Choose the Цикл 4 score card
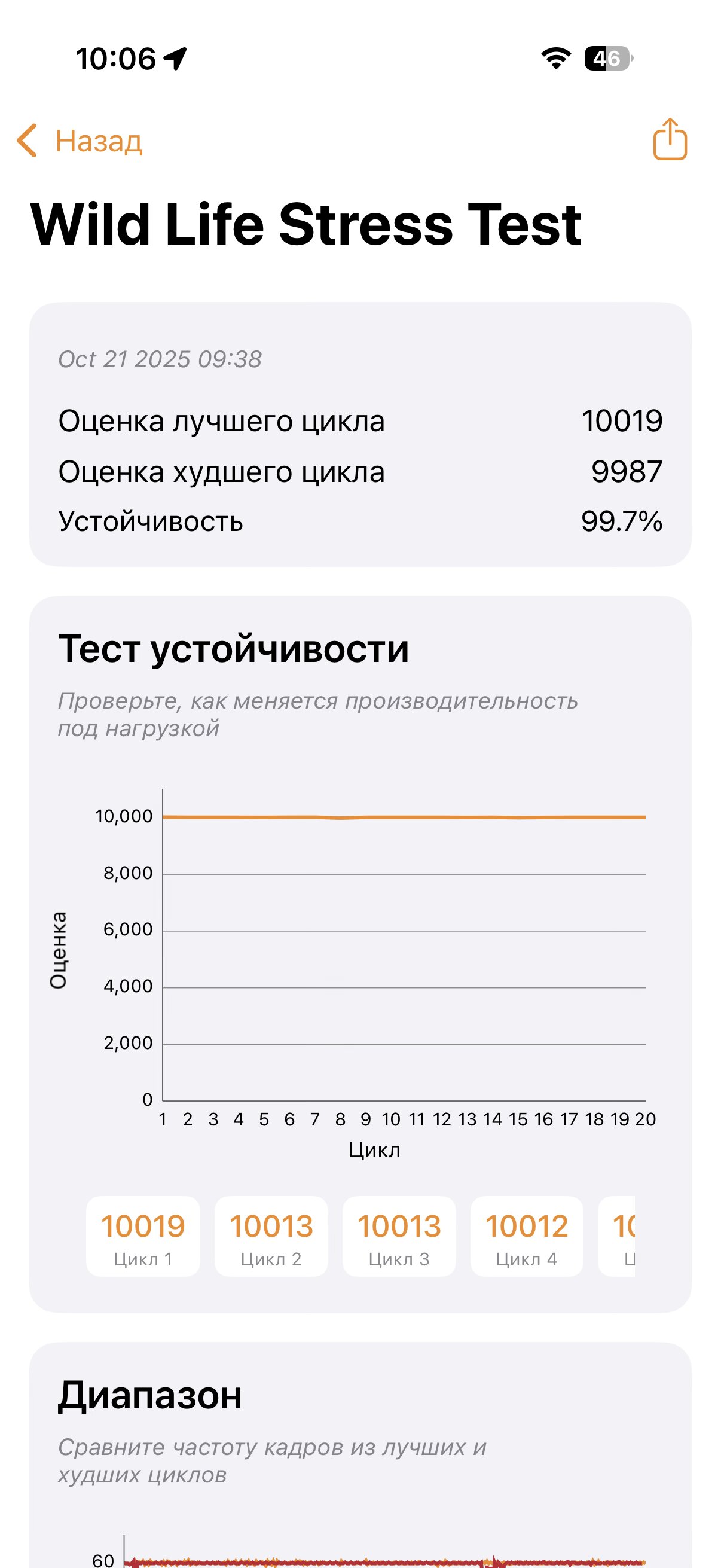 point(526,1237)
